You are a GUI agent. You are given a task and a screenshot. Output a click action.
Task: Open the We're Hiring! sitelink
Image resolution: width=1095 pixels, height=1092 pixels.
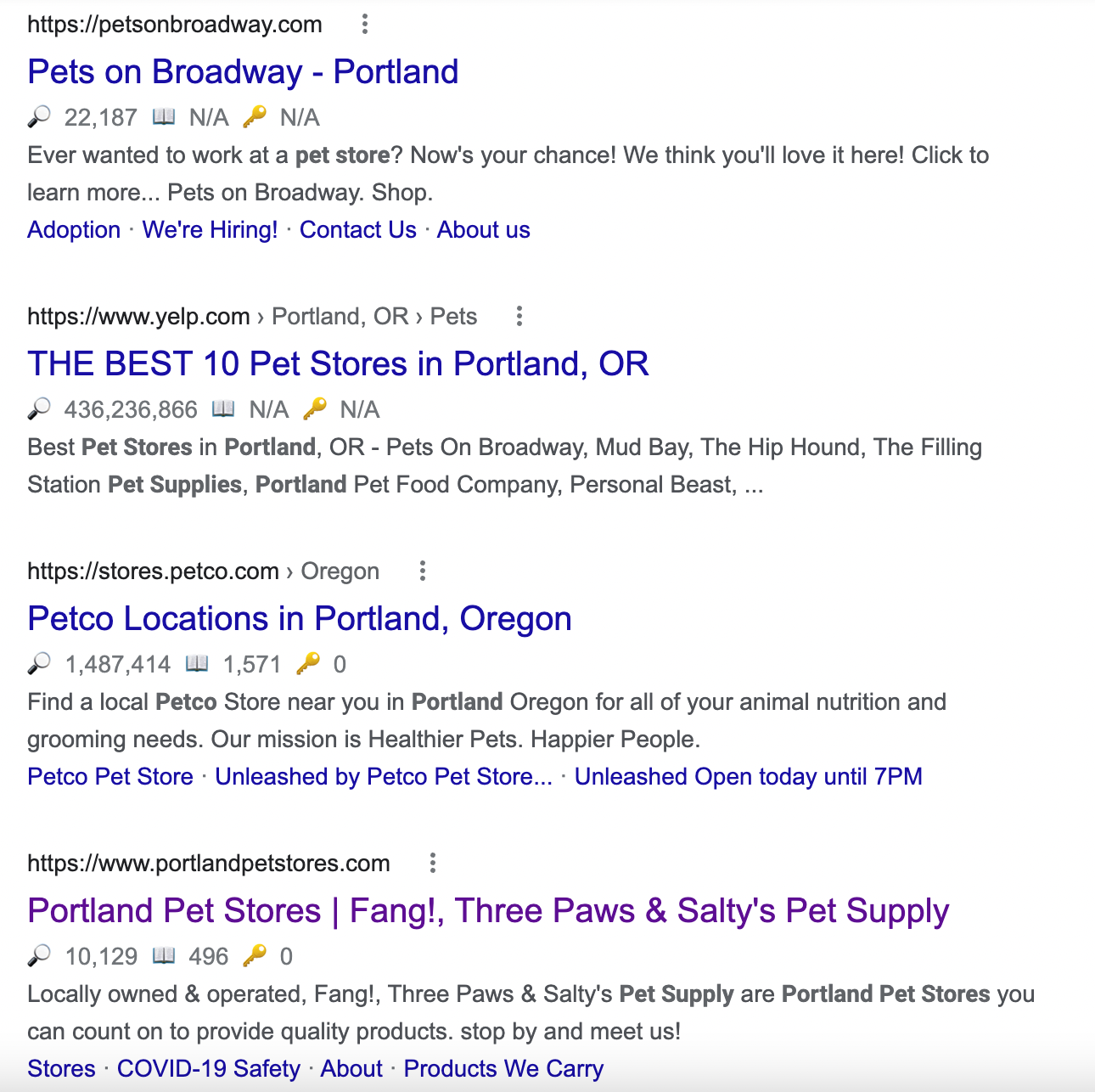[x=210, y=230]
